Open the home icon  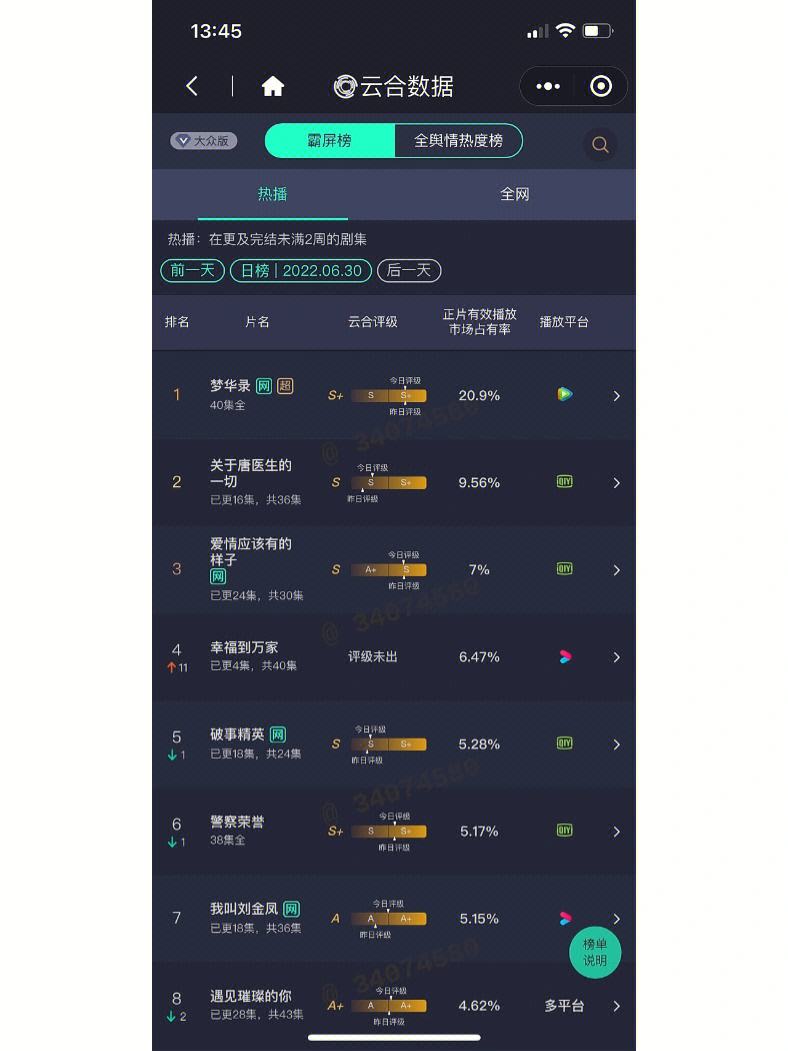coord(272,87)
